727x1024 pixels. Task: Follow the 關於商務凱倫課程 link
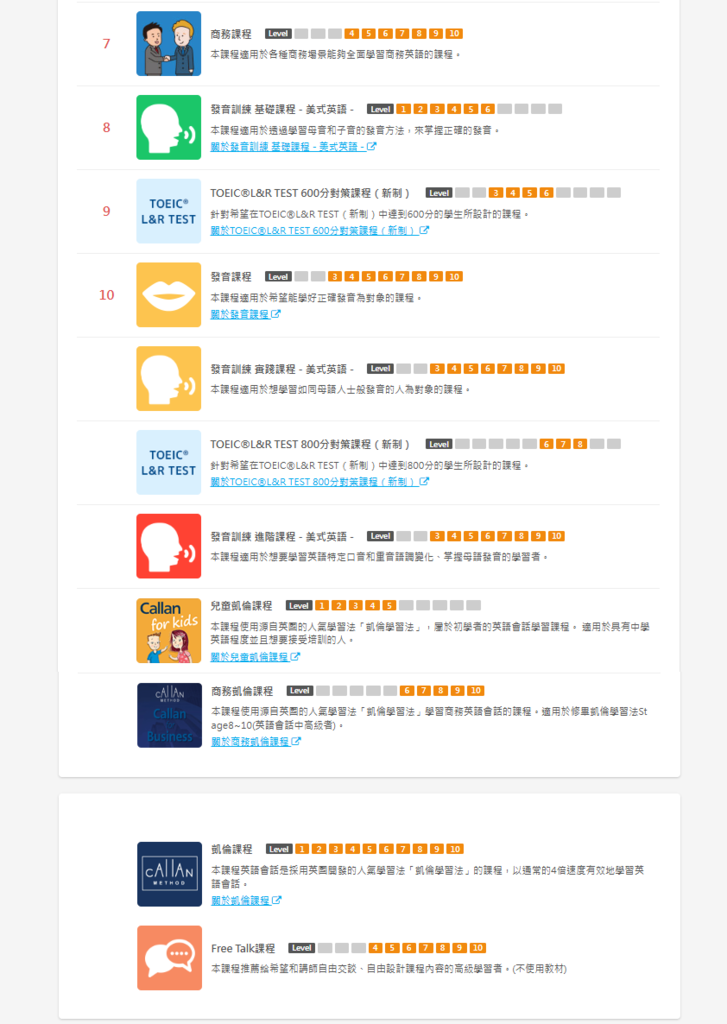click(254, 742)
